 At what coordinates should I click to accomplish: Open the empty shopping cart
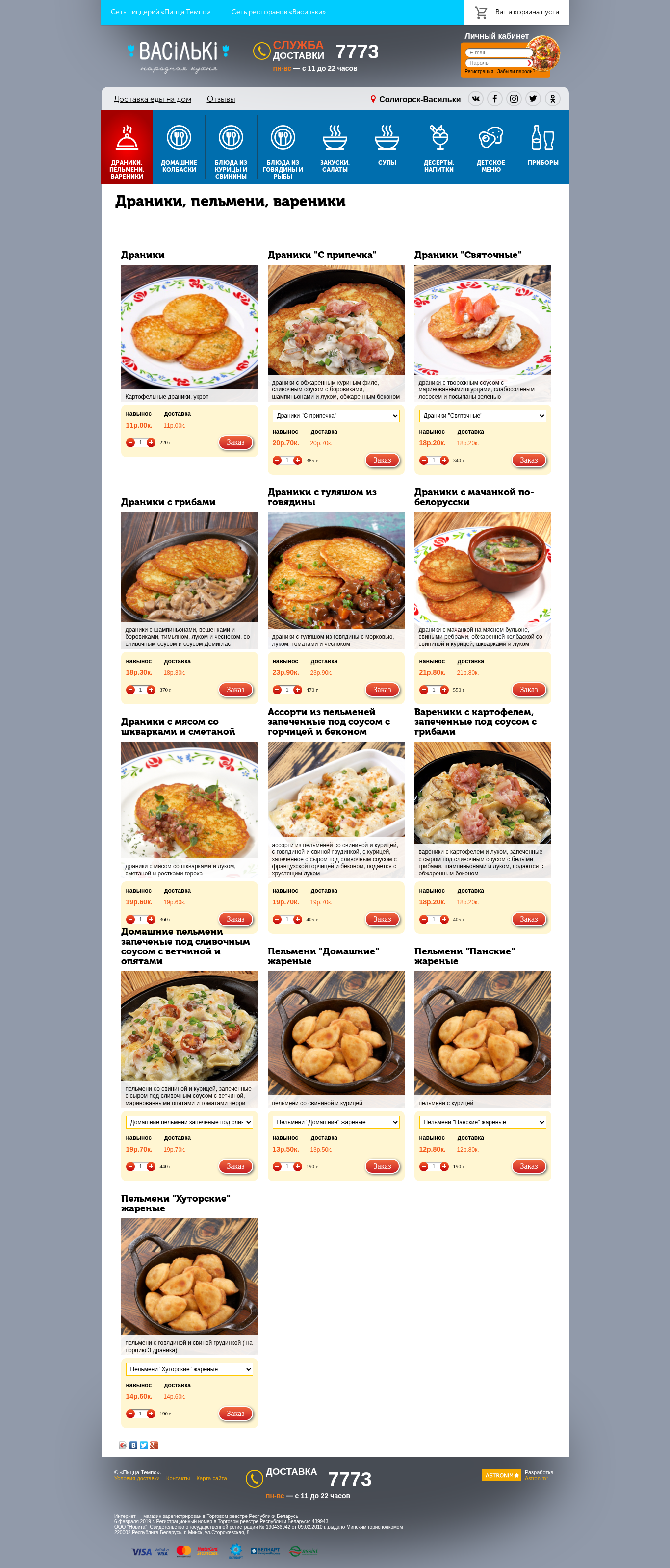tap(516, 12)
